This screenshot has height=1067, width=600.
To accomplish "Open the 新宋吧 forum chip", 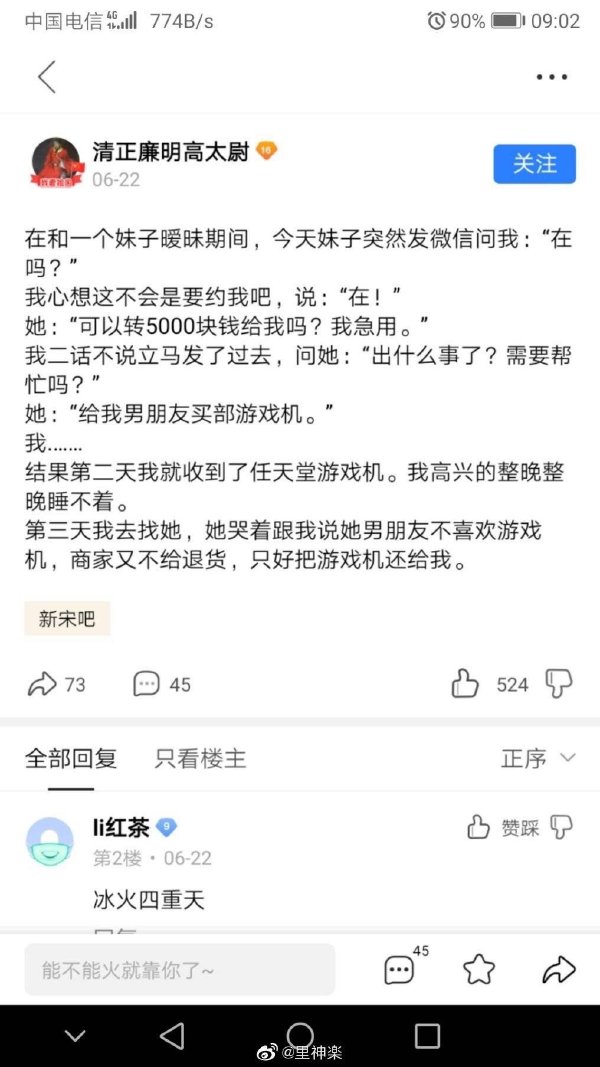I will 67,619.
